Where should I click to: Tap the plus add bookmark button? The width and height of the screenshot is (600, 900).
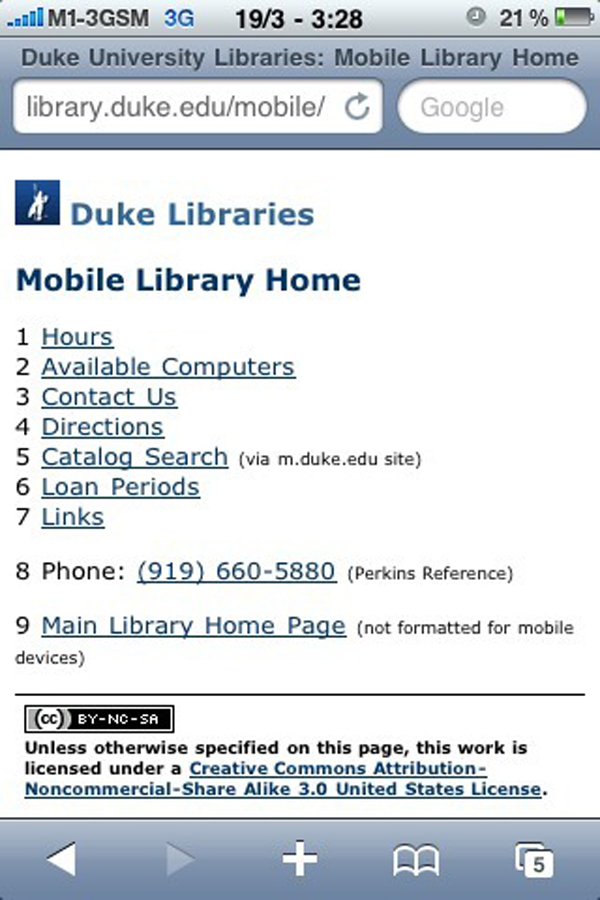coord(299,858)
